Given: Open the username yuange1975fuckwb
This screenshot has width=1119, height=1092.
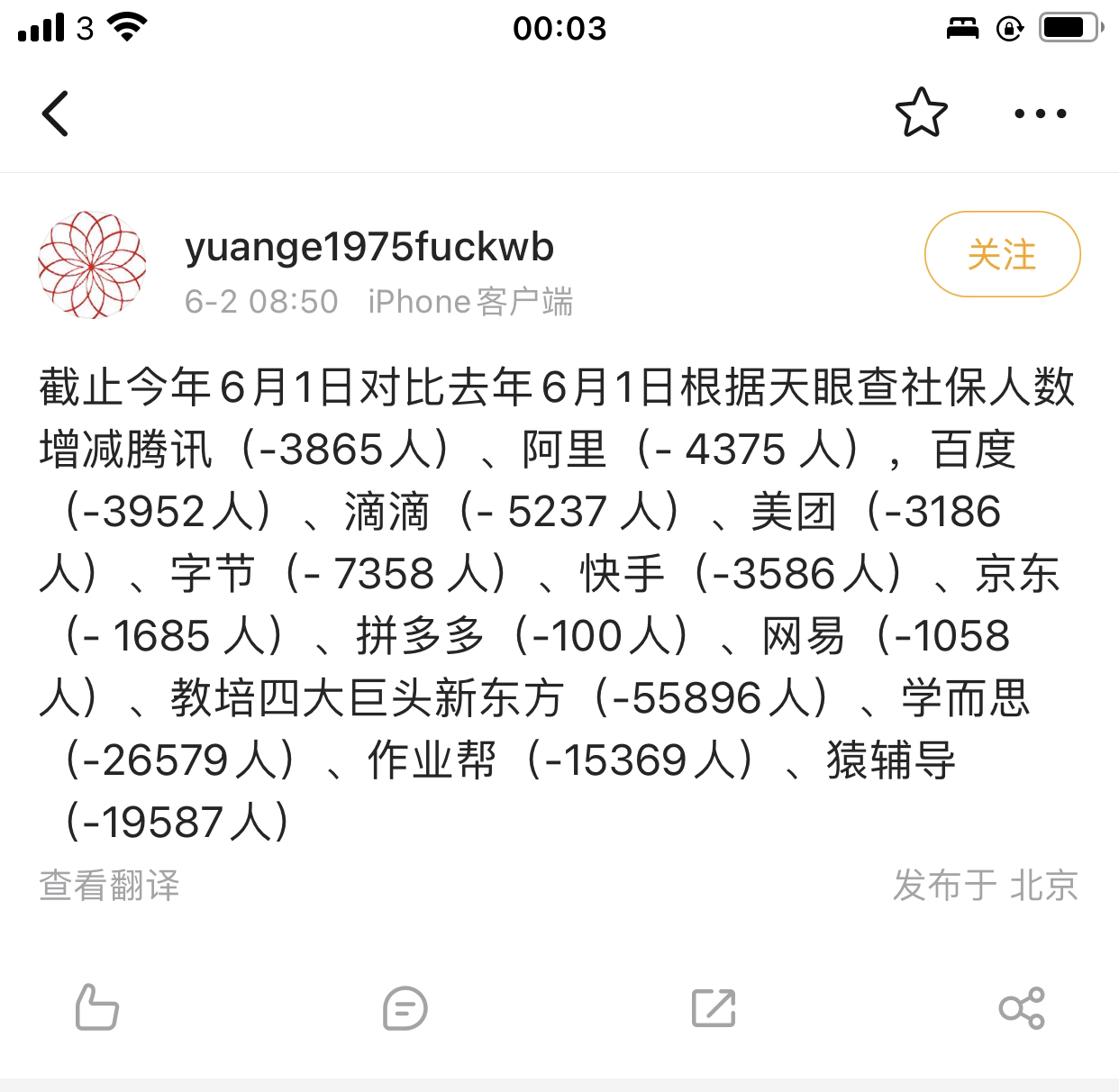Looking at the screenshot, I should point(369,247).
